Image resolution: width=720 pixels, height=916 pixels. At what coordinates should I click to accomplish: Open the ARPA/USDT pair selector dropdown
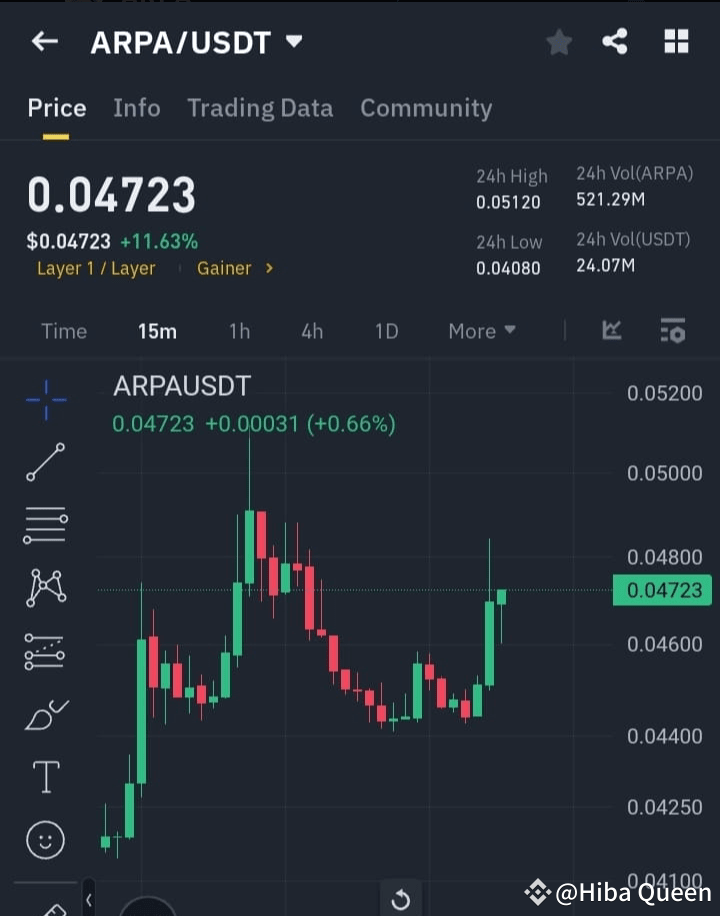coord(294,42)
